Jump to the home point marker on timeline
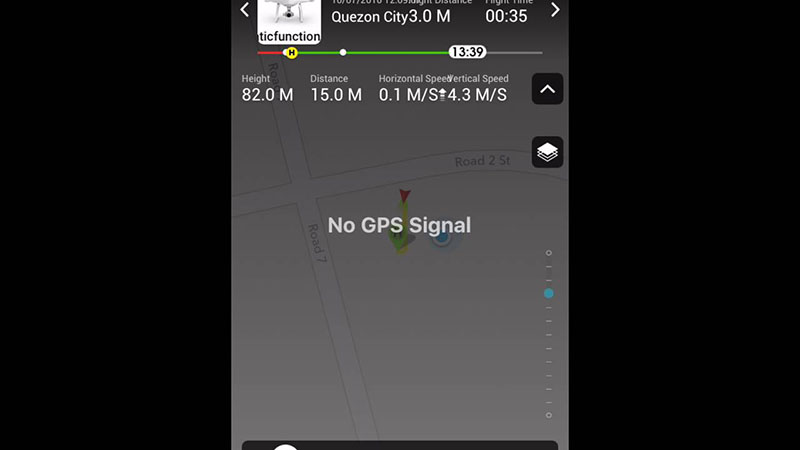Viewport: 800px width, 450px height. pyautogui.click(x=291, y=52)
